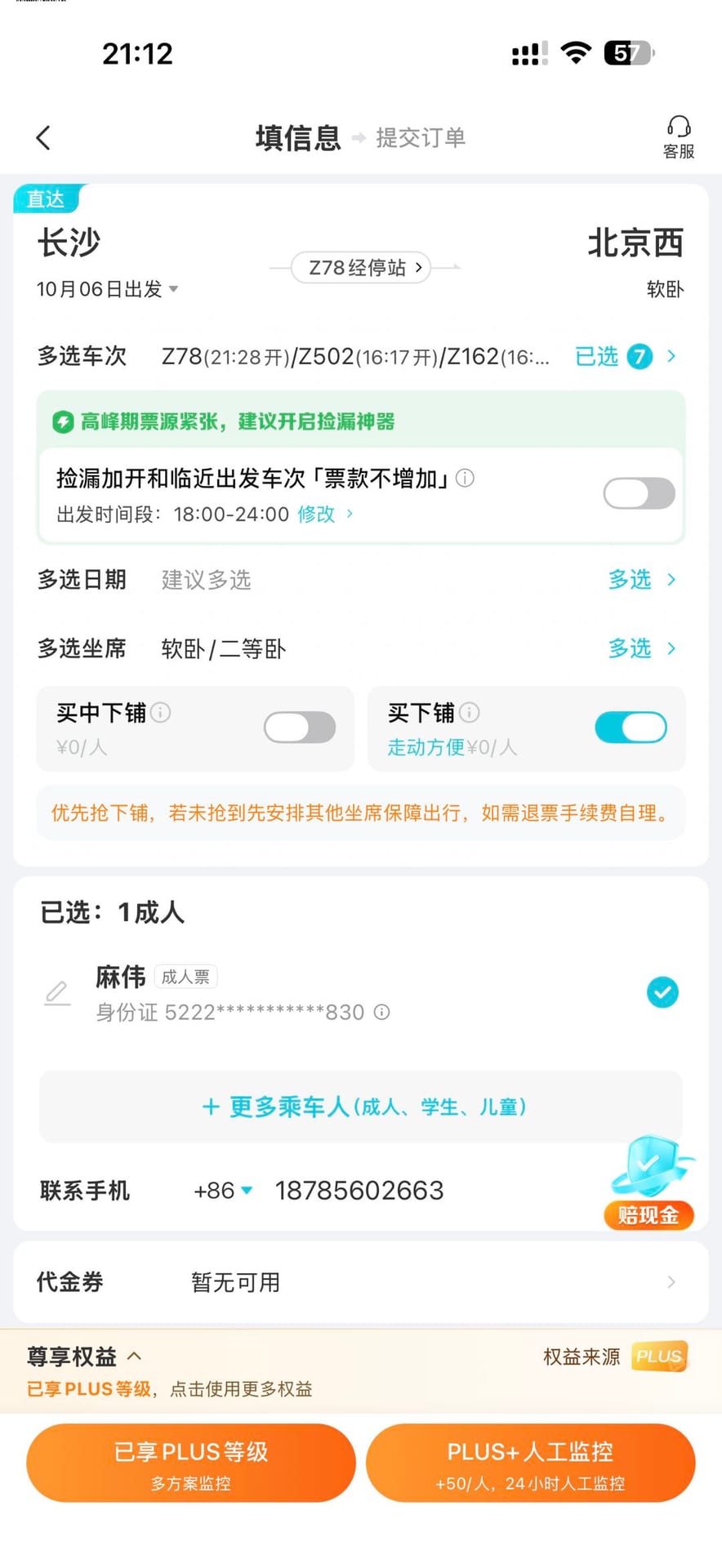This screenshot has height=1568, width=722.
Task: Open 代金券 voucher row
Action: tap(361, 1282)
